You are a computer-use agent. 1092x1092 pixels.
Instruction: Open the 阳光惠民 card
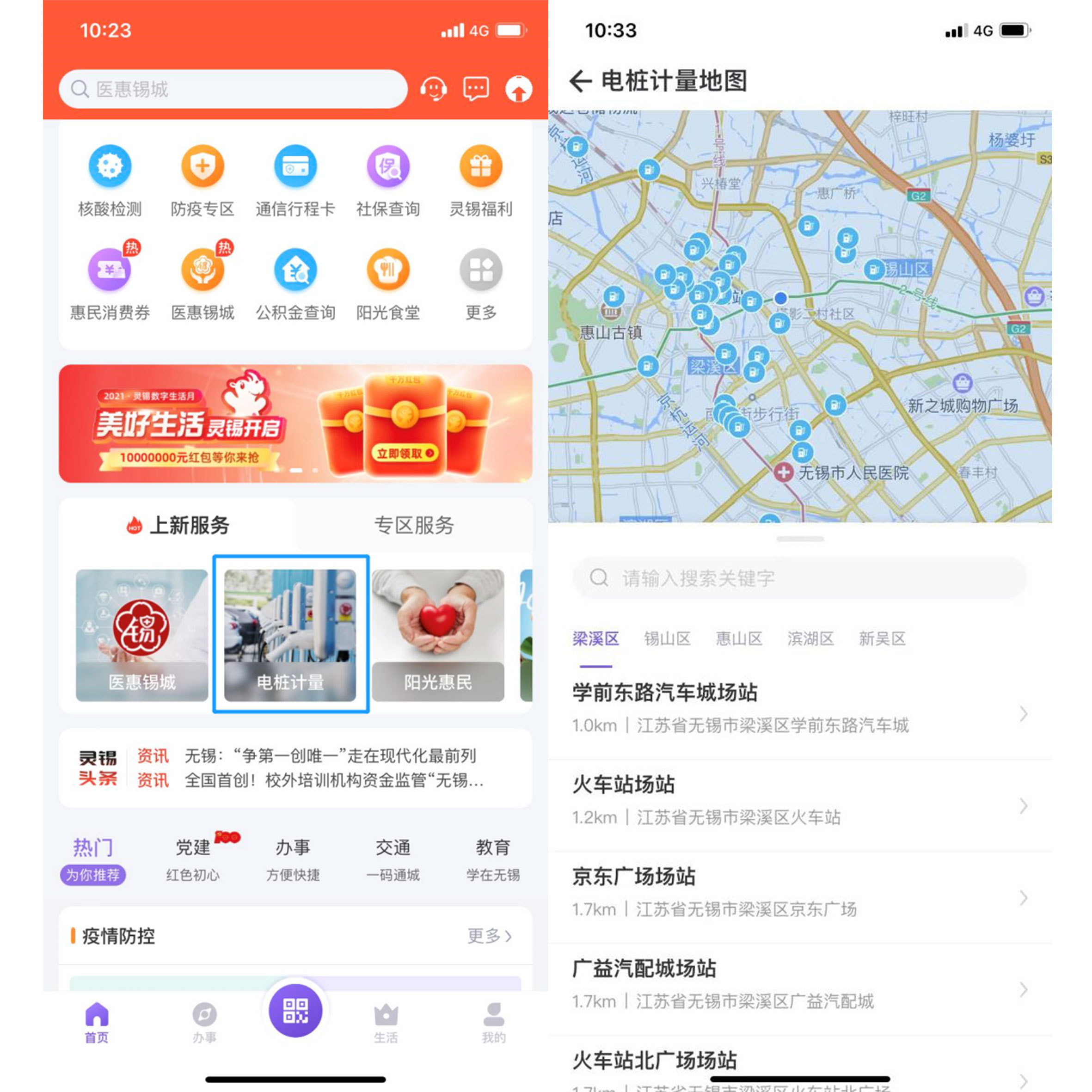pyautogui.click(x=437, y=635)
